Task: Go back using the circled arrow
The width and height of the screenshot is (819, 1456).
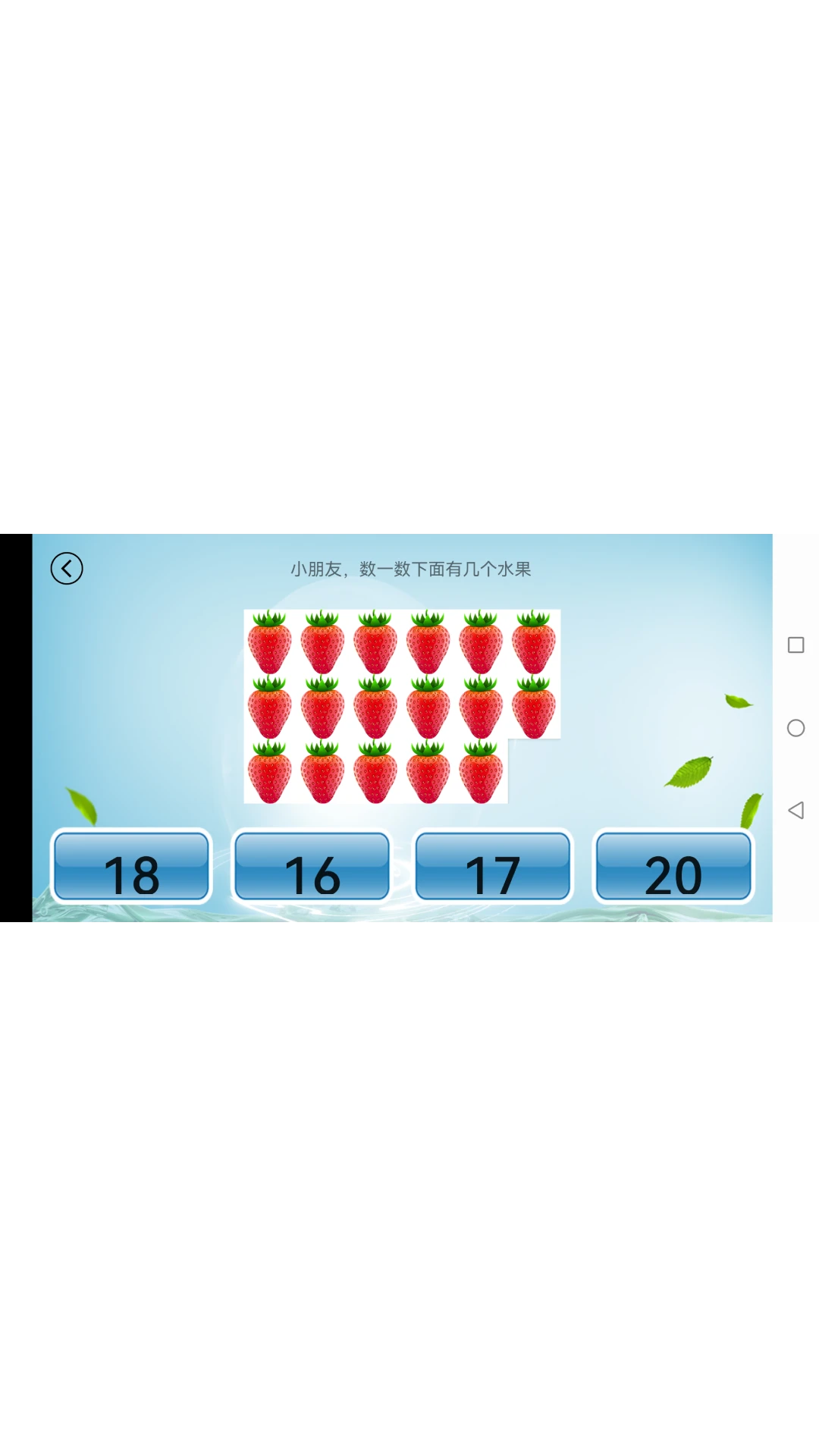Action: click(x=67, y=568)
